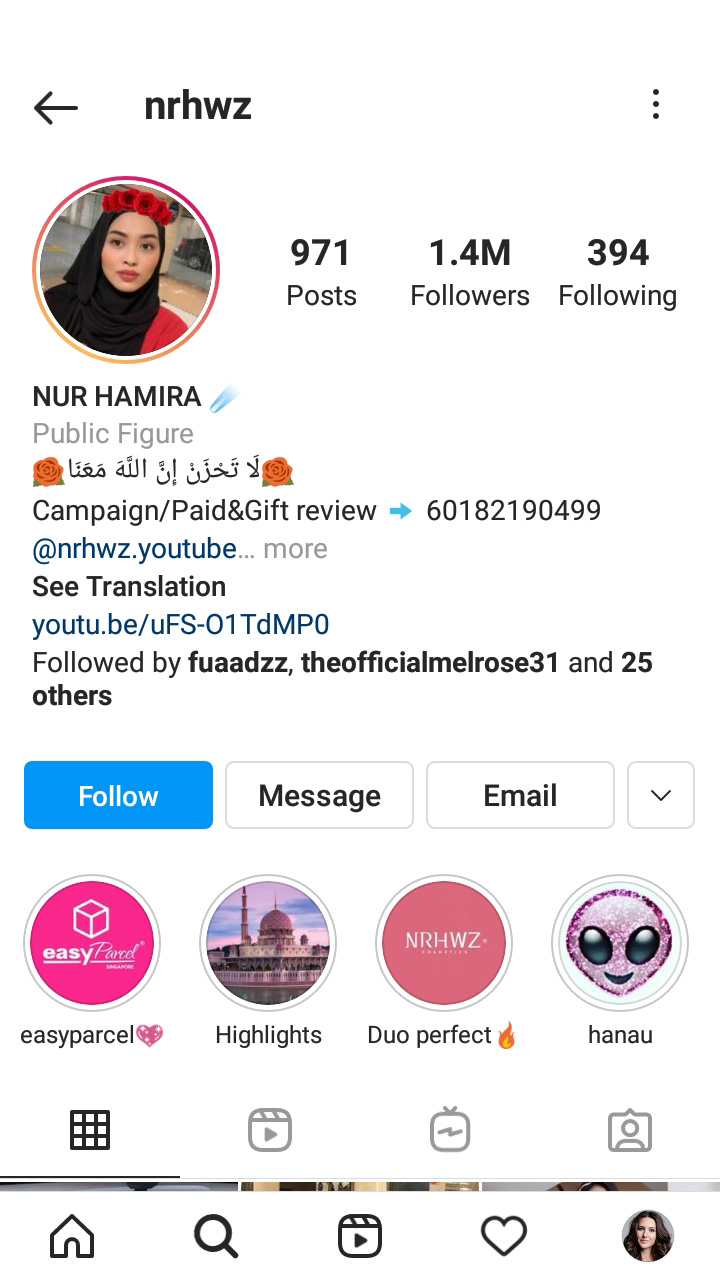Open the hanau story highlight

coord(620,942)
